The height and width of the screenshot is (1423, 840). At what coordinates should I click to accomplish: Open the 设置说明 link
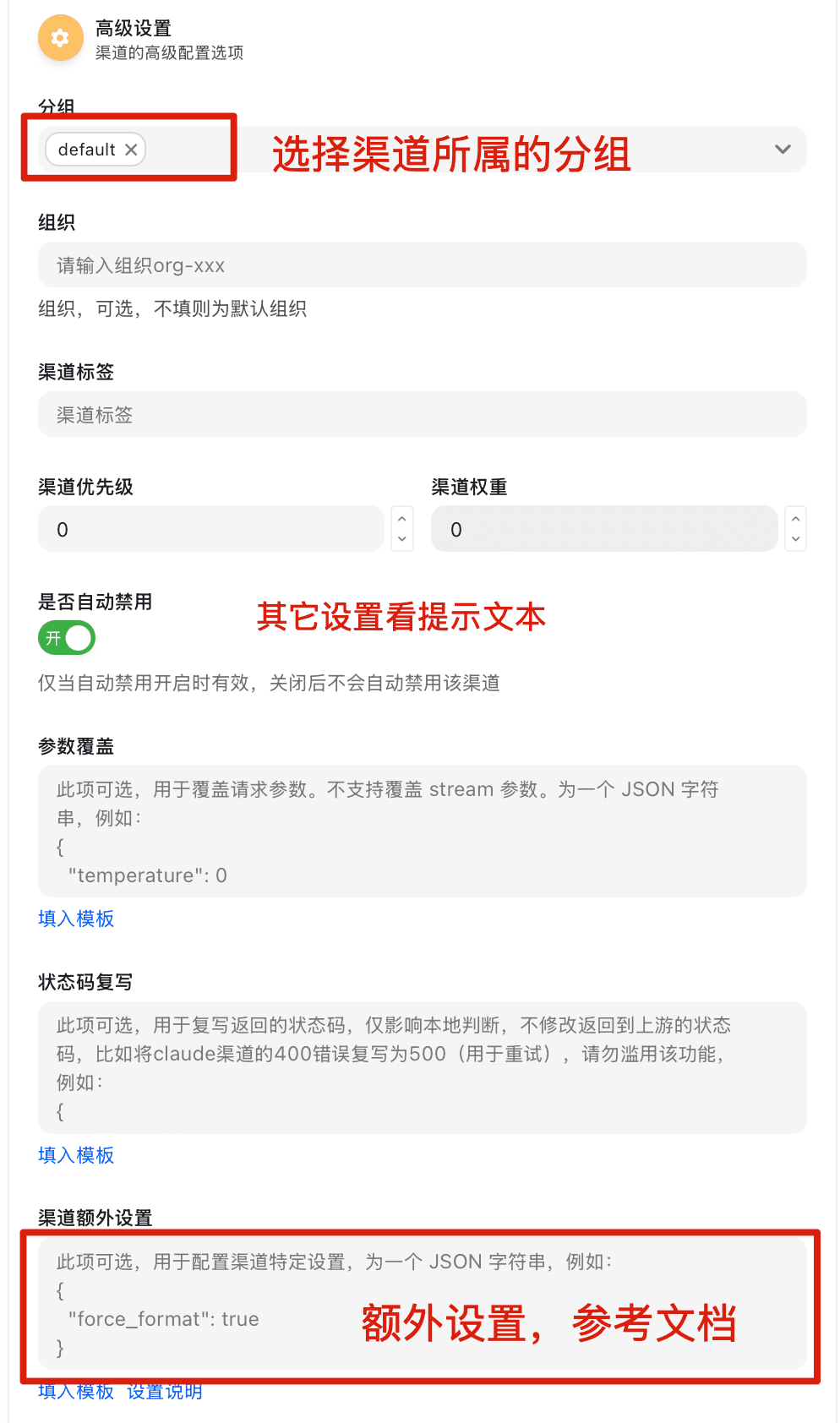click(x=164, y=1393)
